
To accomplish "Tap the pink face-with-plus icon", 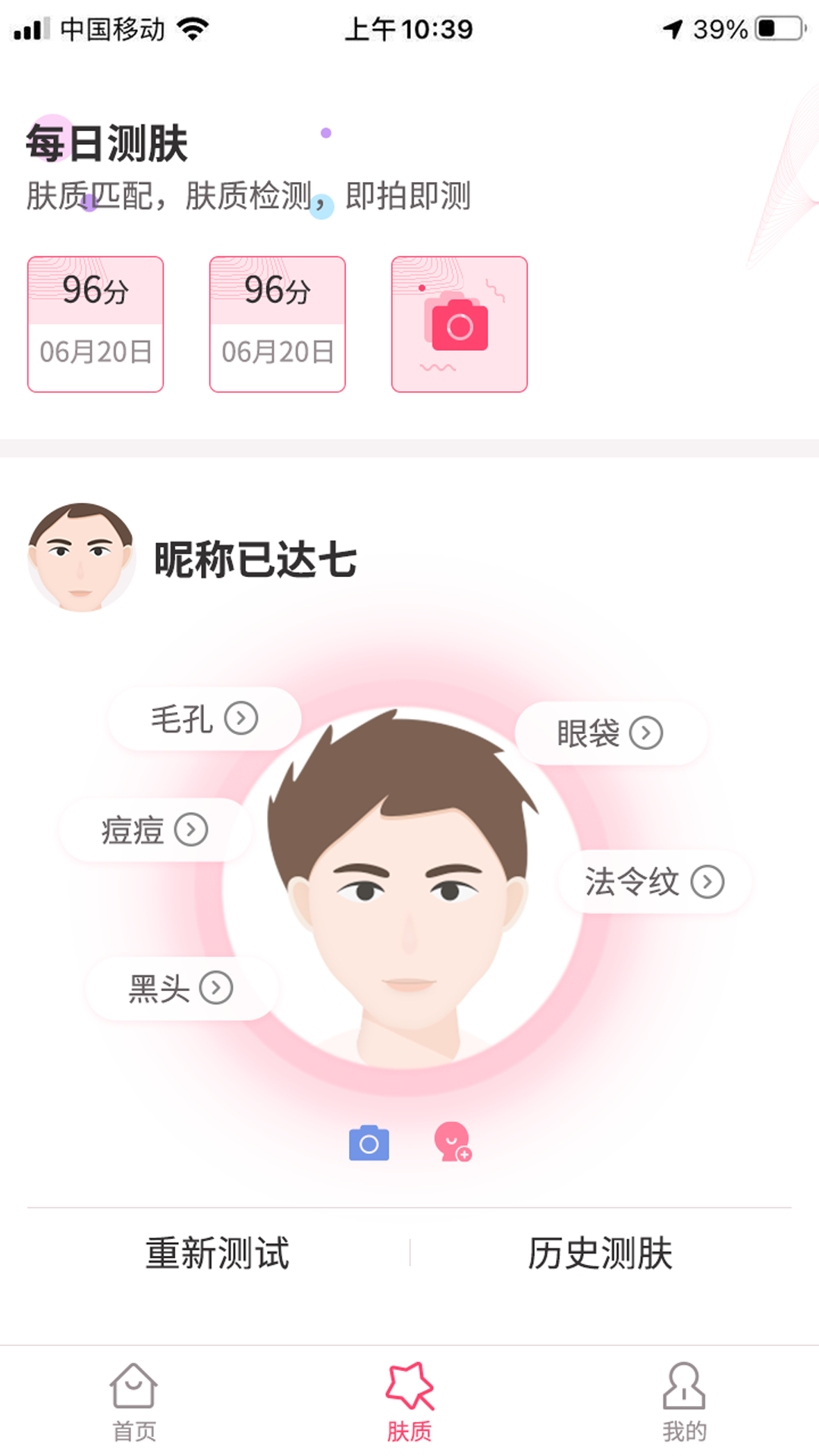I will pyautogui.click(x=452, y=1142).
